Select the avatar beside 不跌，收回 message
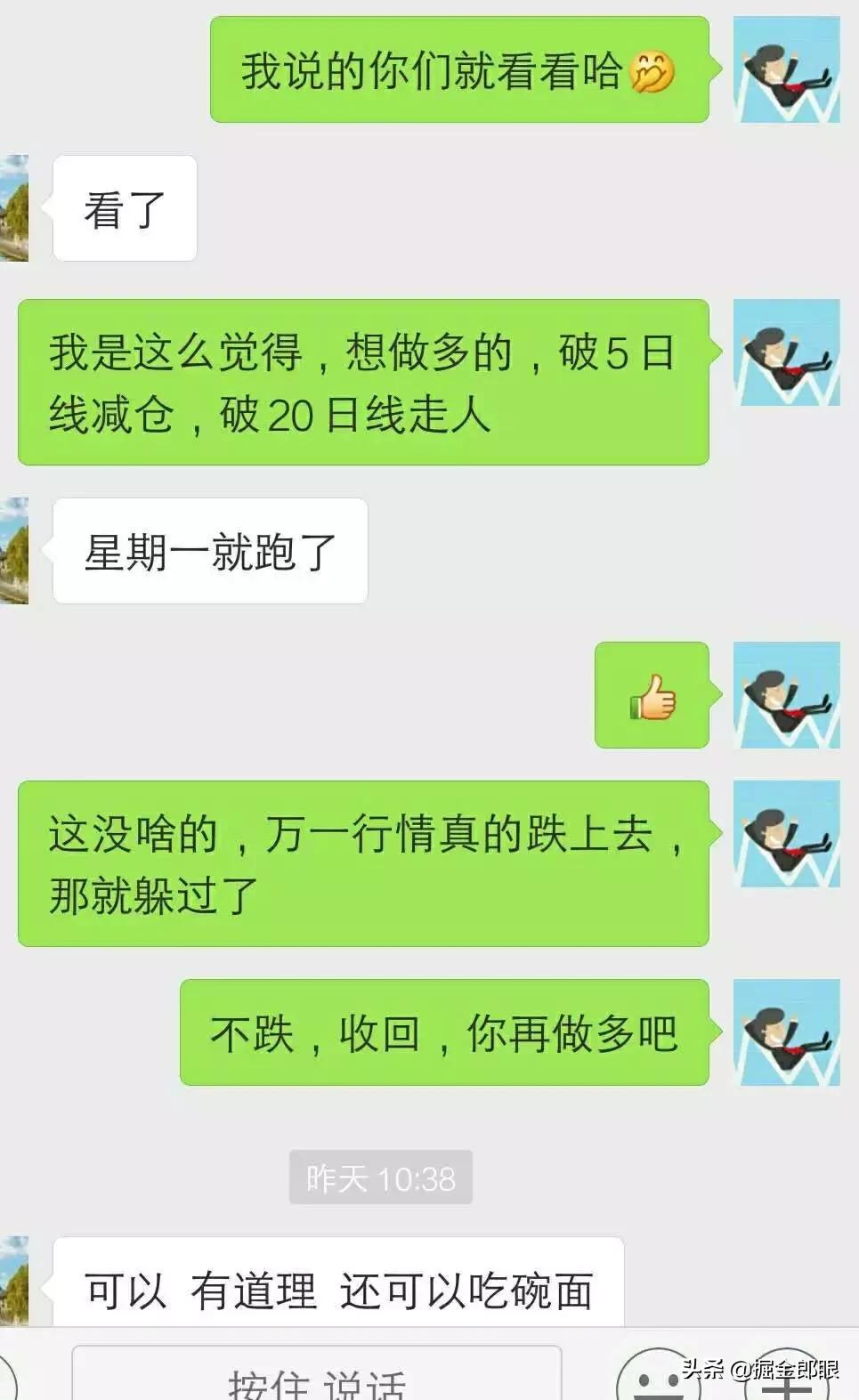 (x=787, y=1032)
